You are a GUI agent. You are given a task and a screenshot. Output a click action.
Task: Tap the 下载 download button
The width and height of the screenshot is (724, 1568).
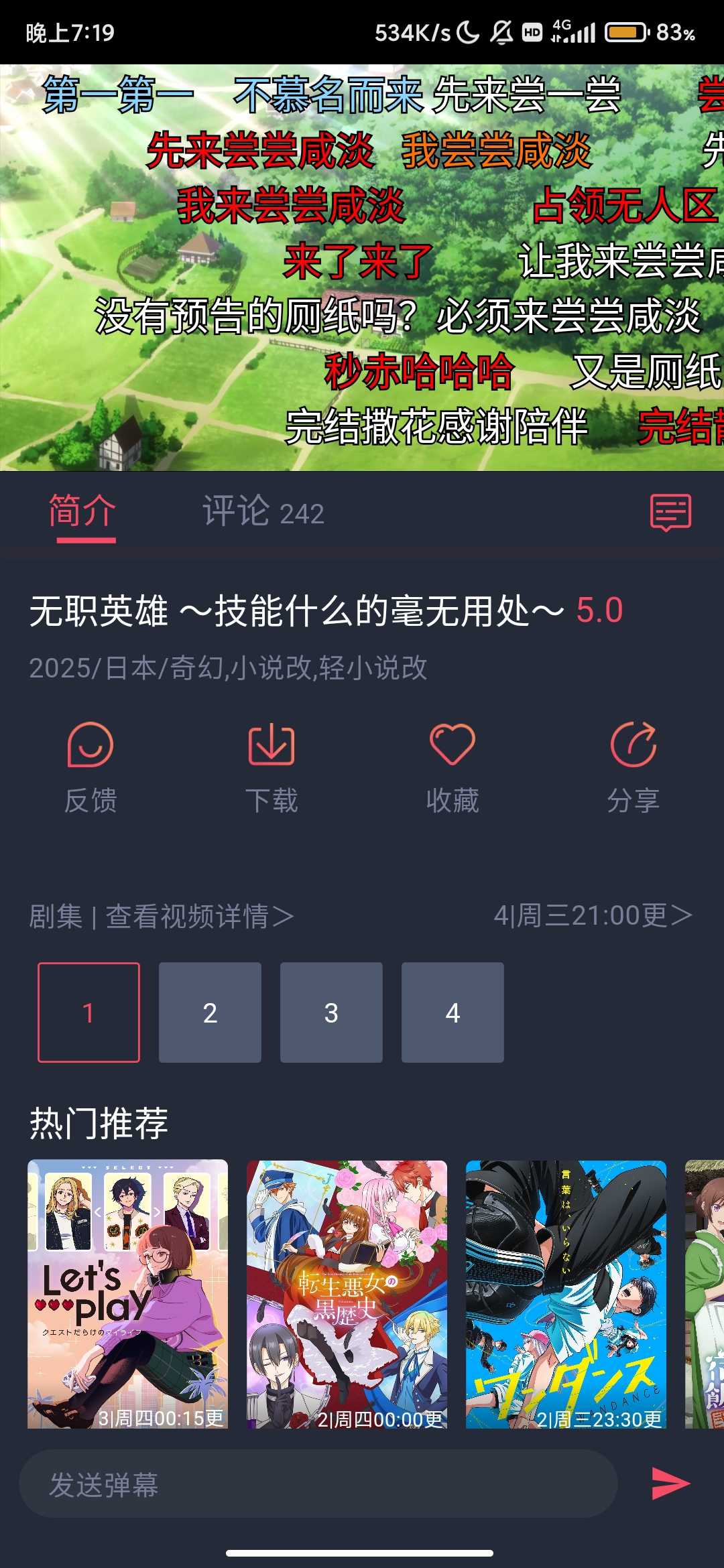(x=271, y=767)
